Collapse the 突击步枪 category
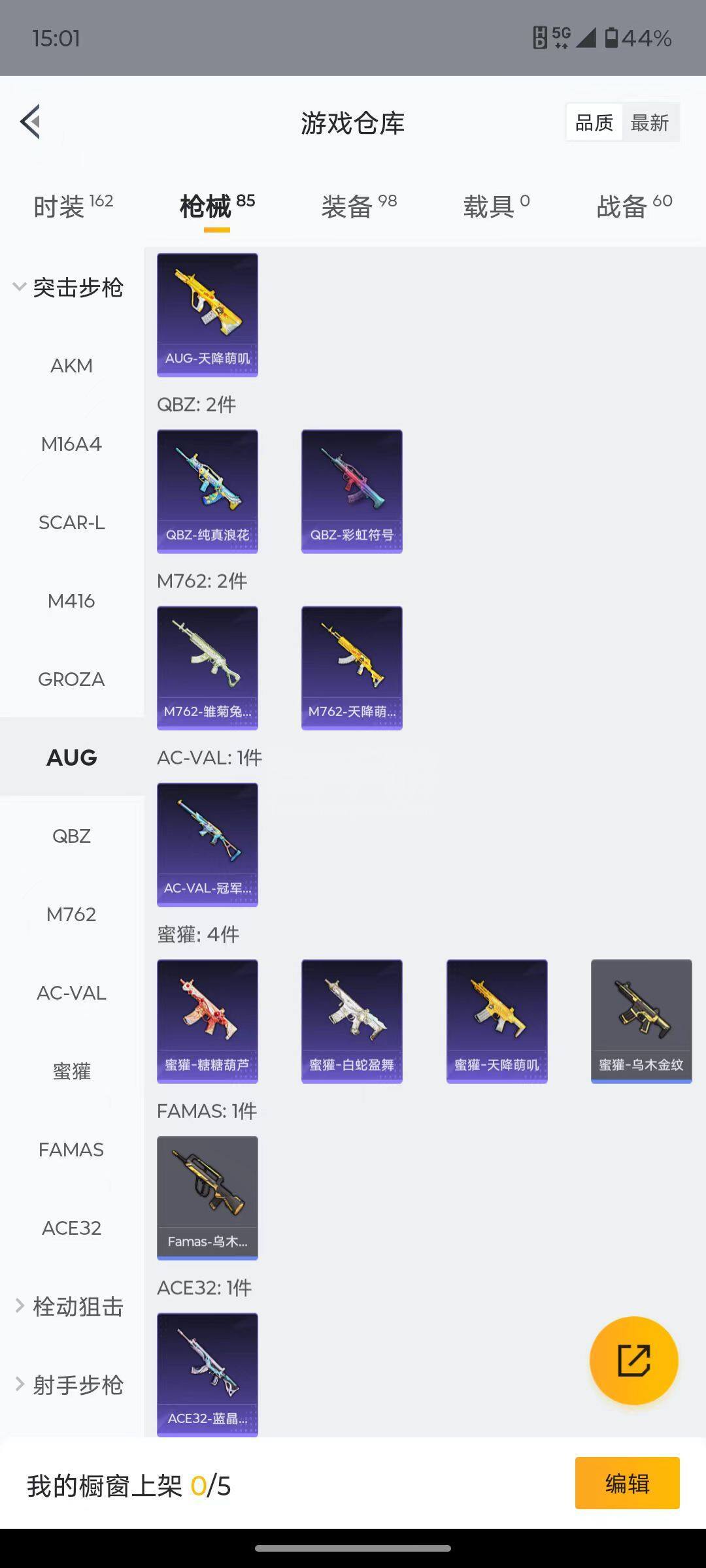This screenshot has width=706, height=1568. pyautogui.click(x=69, y=287)
